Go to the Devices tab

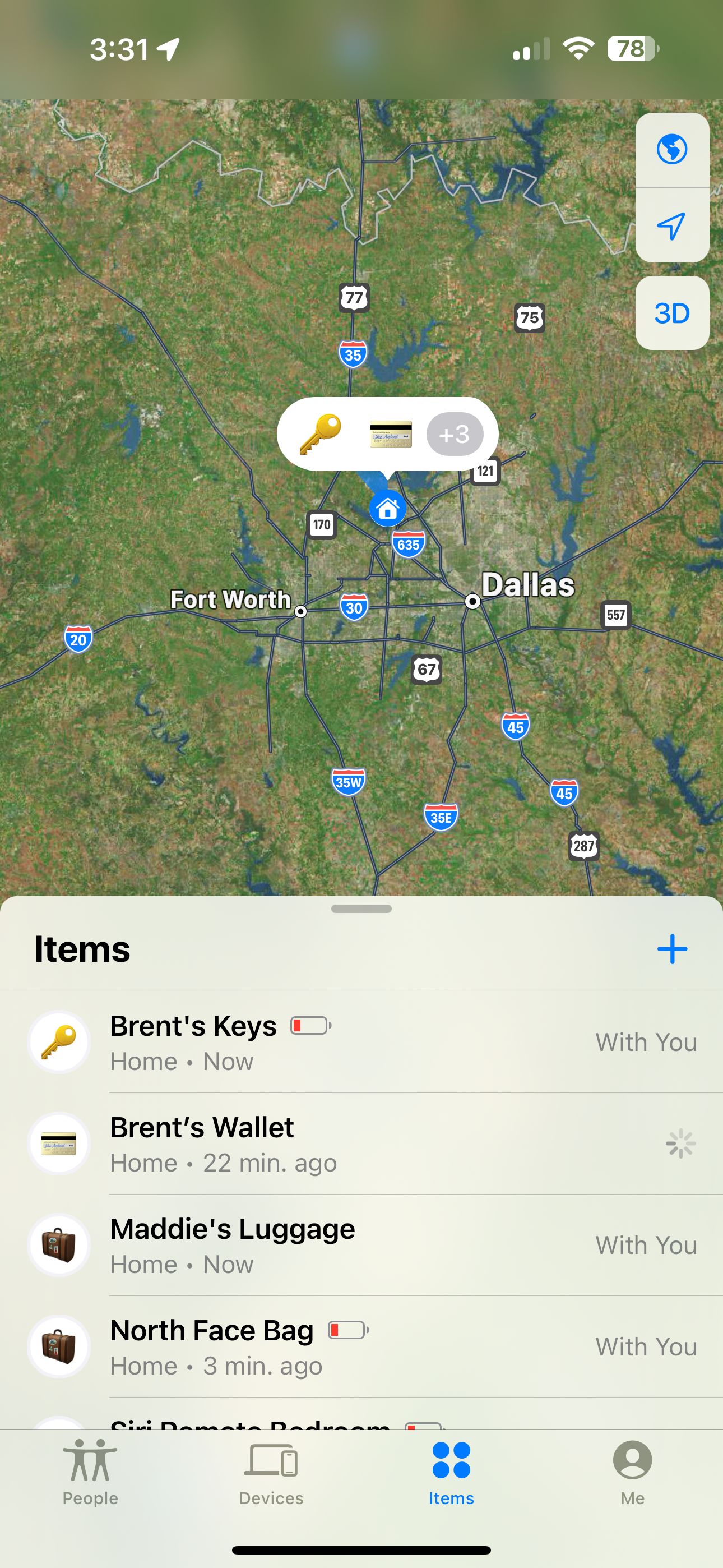[x=271, y=1470]
